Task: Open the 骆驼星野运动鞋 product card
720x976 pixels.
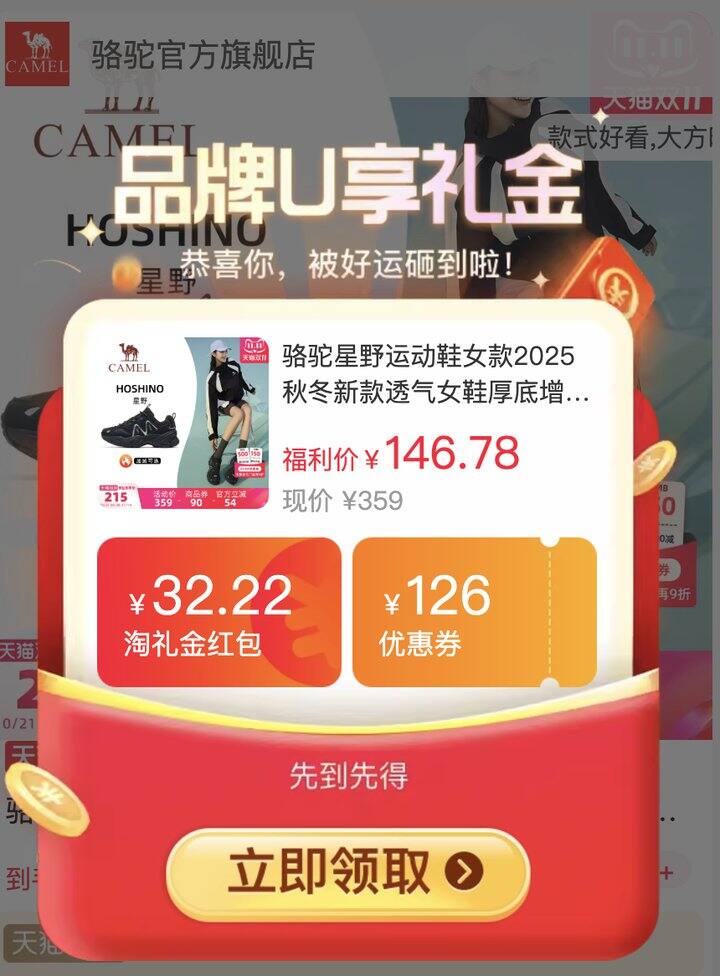Action: 346,425
